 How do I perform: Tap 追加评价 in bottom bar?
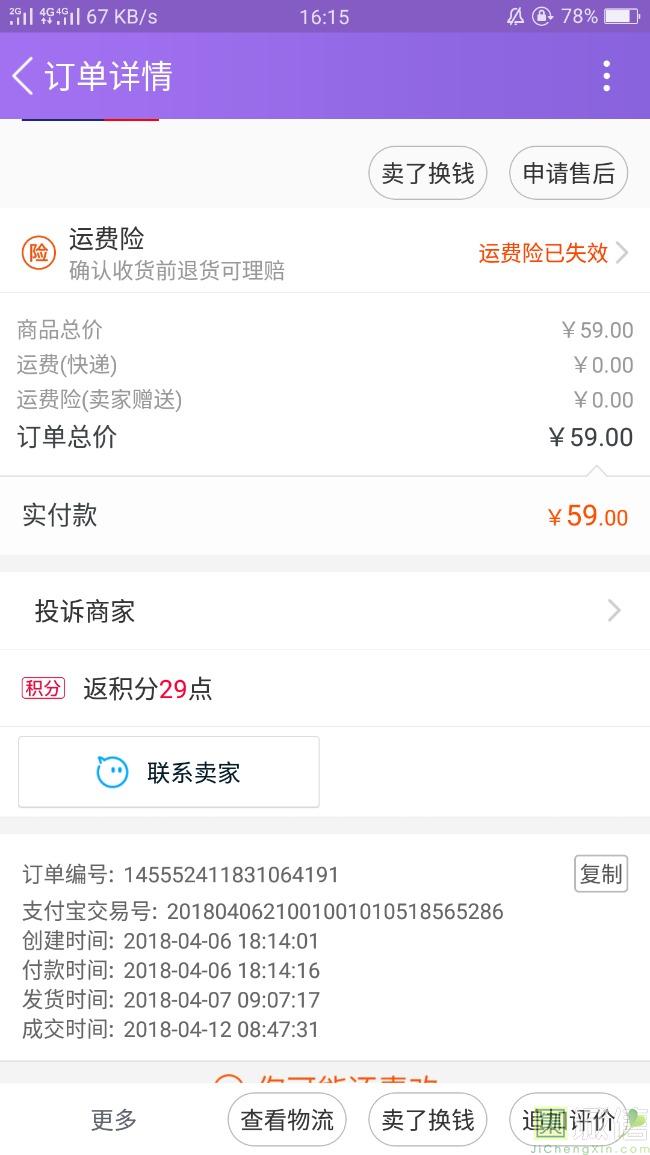tap(568, 1120)
